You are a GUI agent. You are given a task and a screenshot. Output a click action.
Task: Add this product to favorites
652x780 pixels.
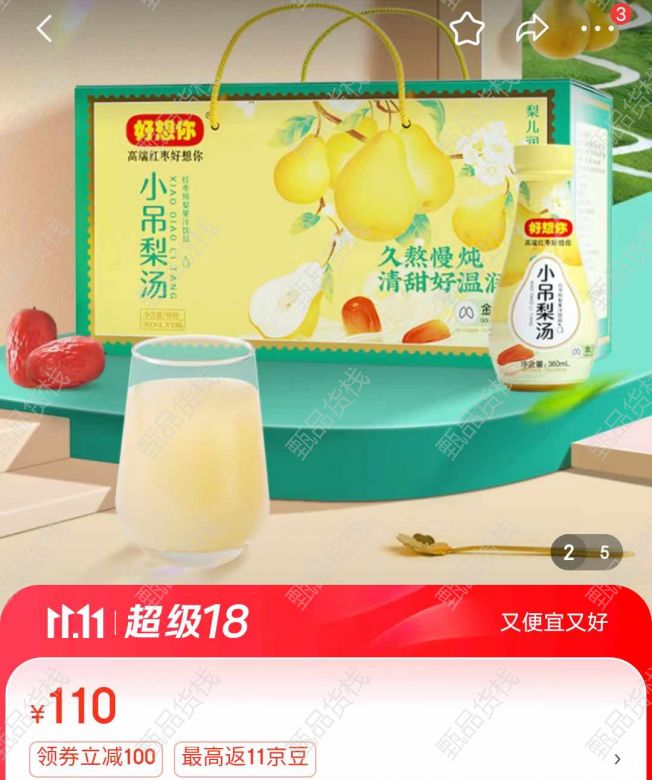(x=466, y=30)
